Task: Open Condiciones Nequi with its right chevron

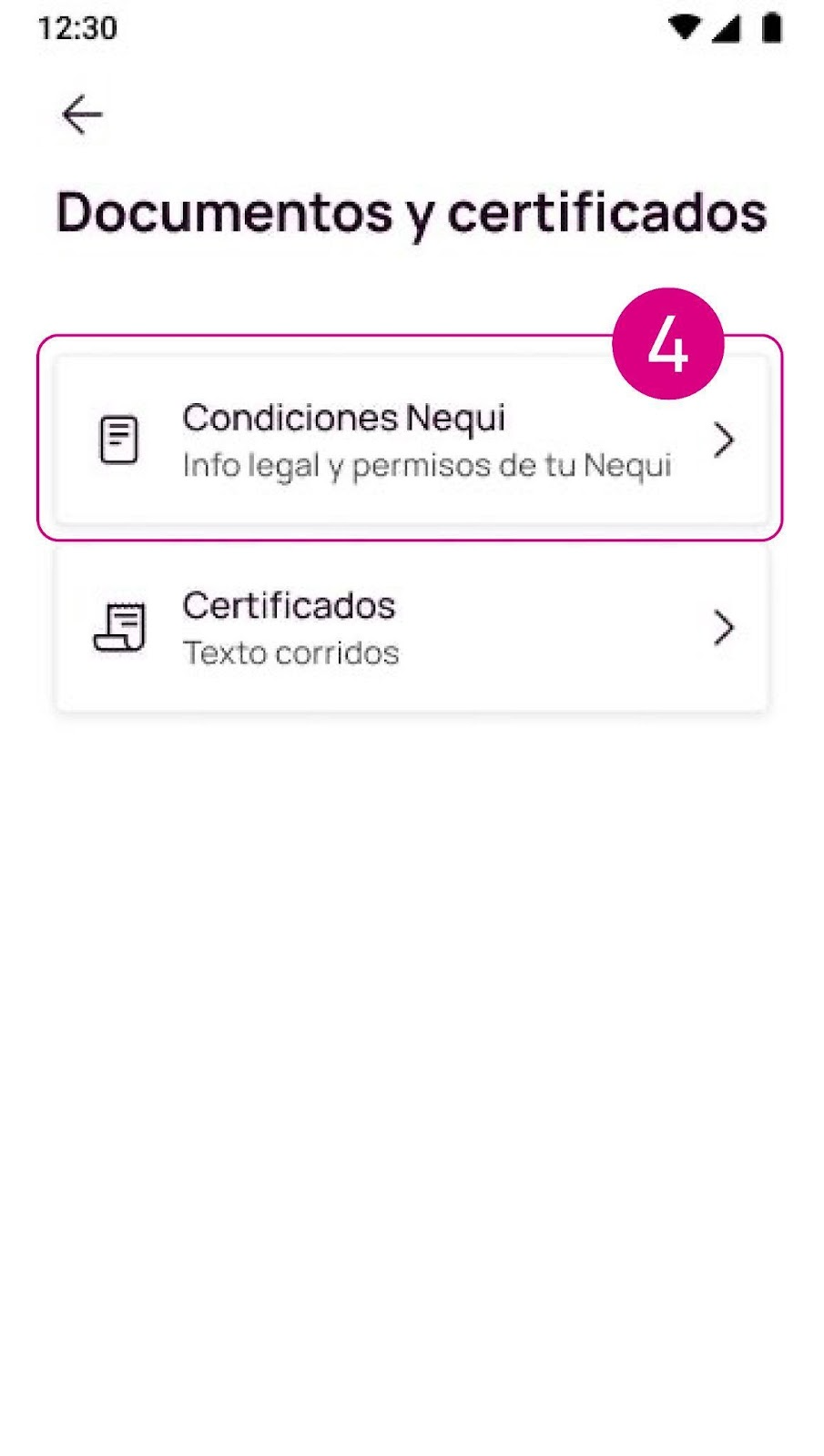Action: tap(724, 440)
